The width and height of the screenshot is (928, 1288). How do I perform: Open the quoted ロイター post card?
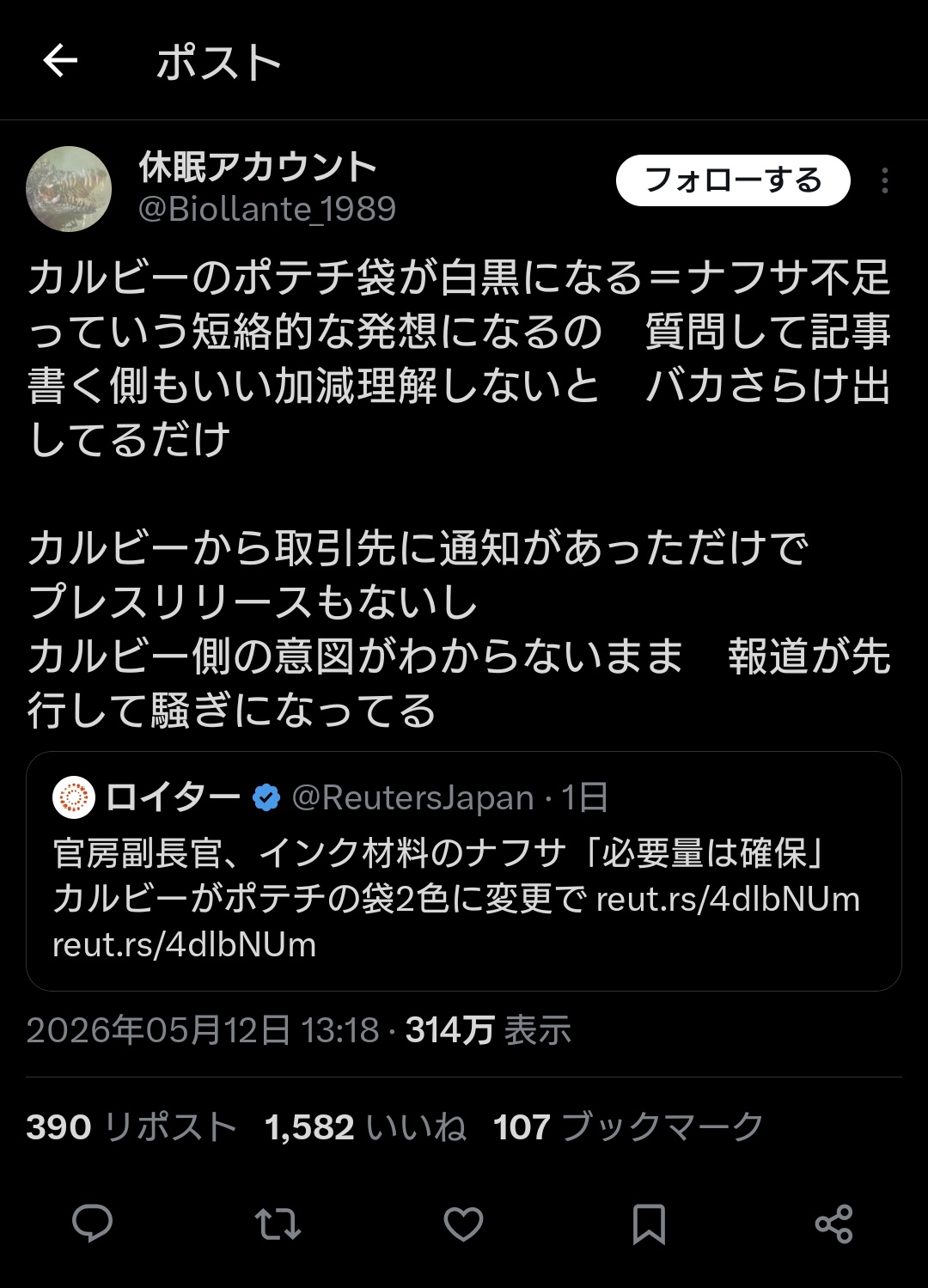(x=463, y=871)
